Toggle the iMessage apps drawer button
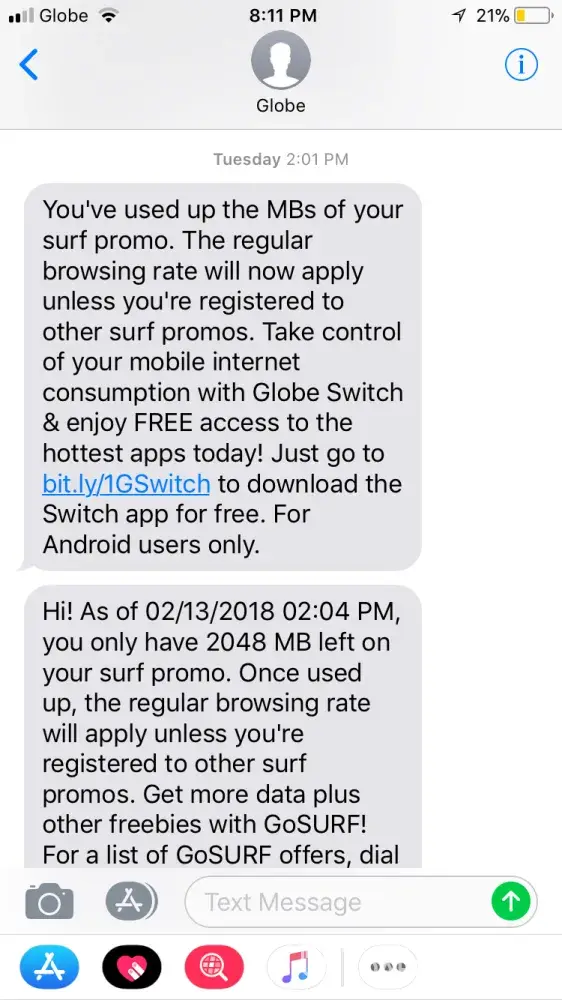 point(131,902)
